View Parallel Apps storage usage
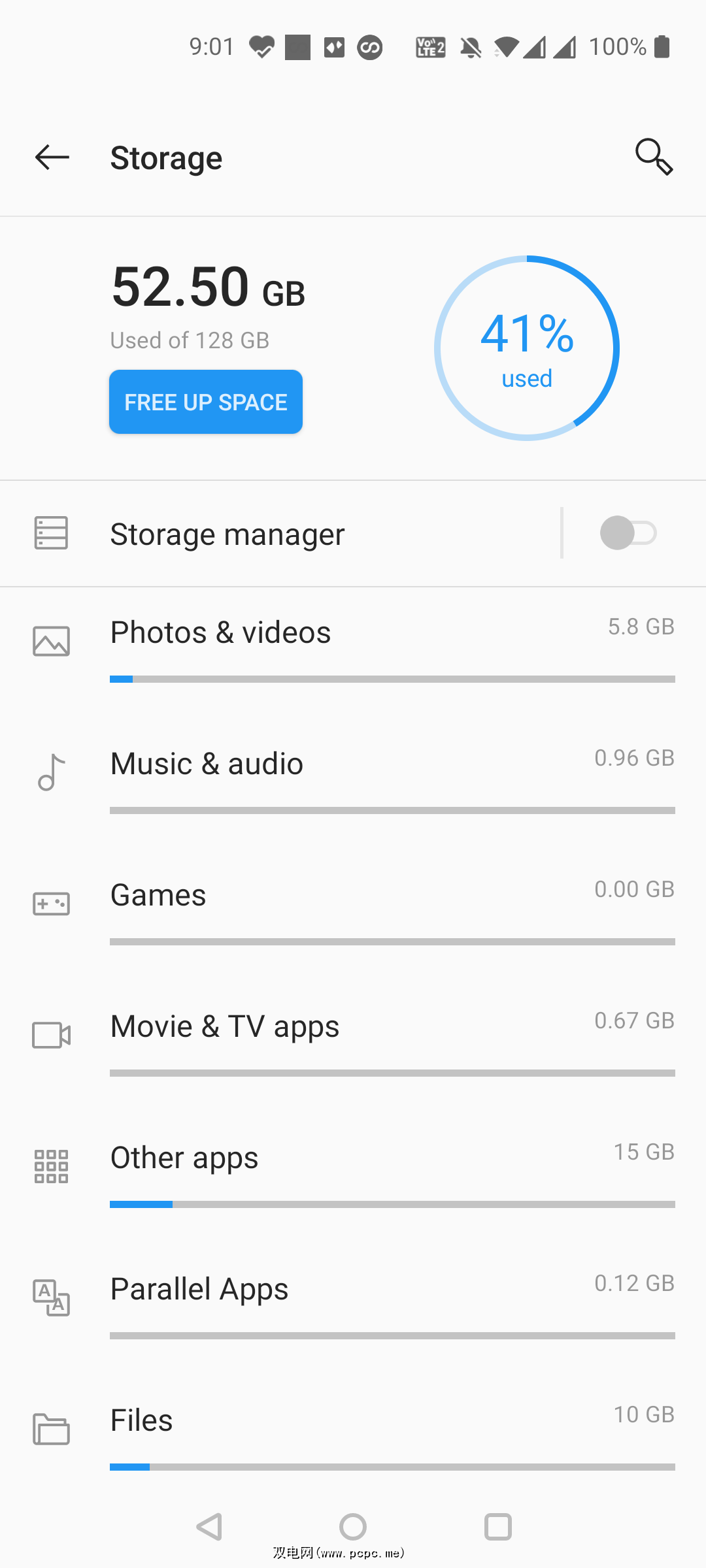 point(353,1300)
